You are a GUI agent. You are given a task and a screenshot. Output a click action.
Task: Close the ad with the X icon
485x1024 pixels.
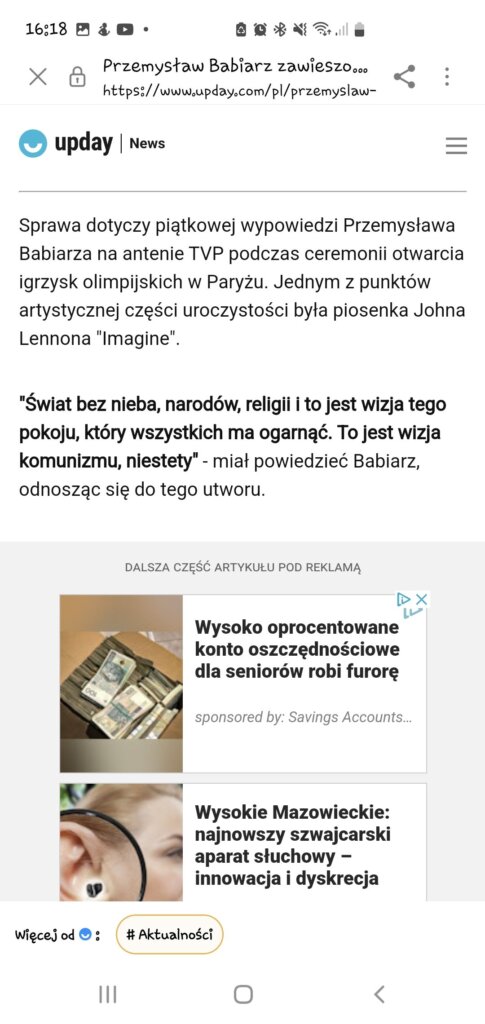click(422, 599)
